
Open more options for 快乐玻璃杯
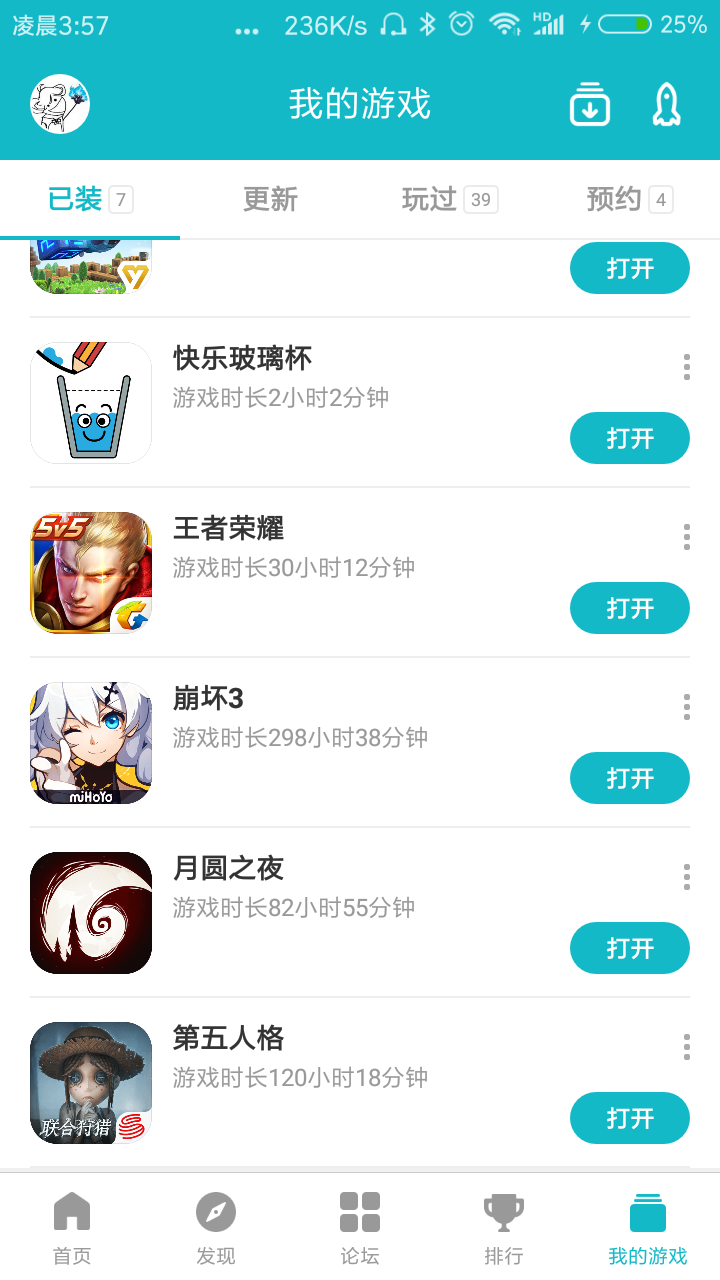pos(687,367)
